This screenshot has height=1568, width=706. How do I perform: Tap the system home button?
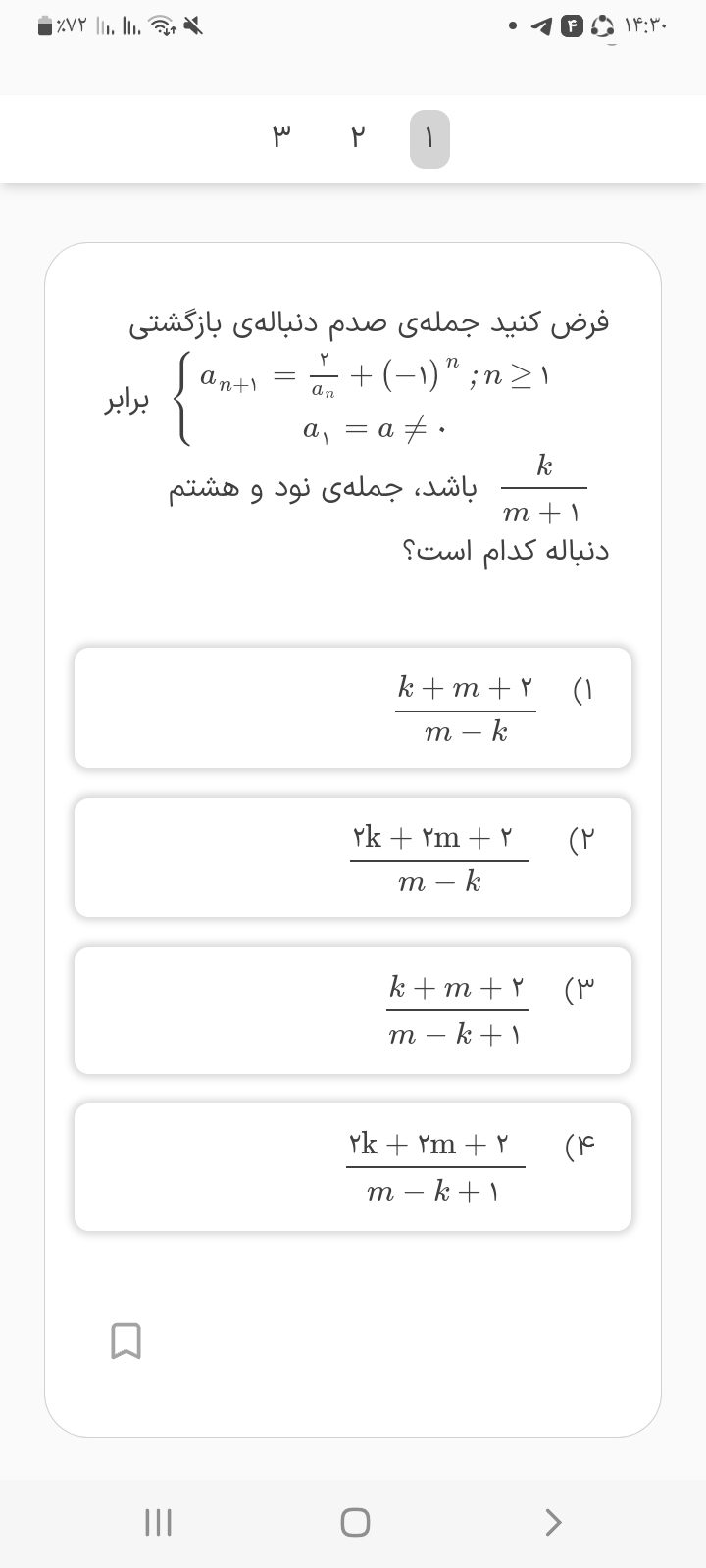[355, 1522]
